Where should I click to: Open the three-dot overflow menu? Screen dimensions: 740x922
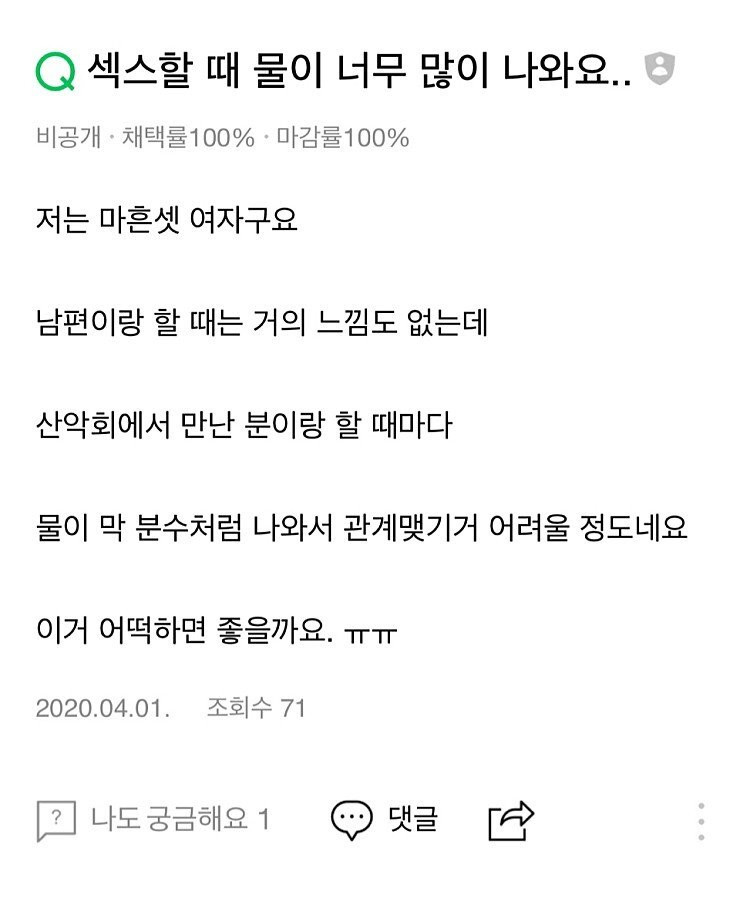click(x=702, y=821)
